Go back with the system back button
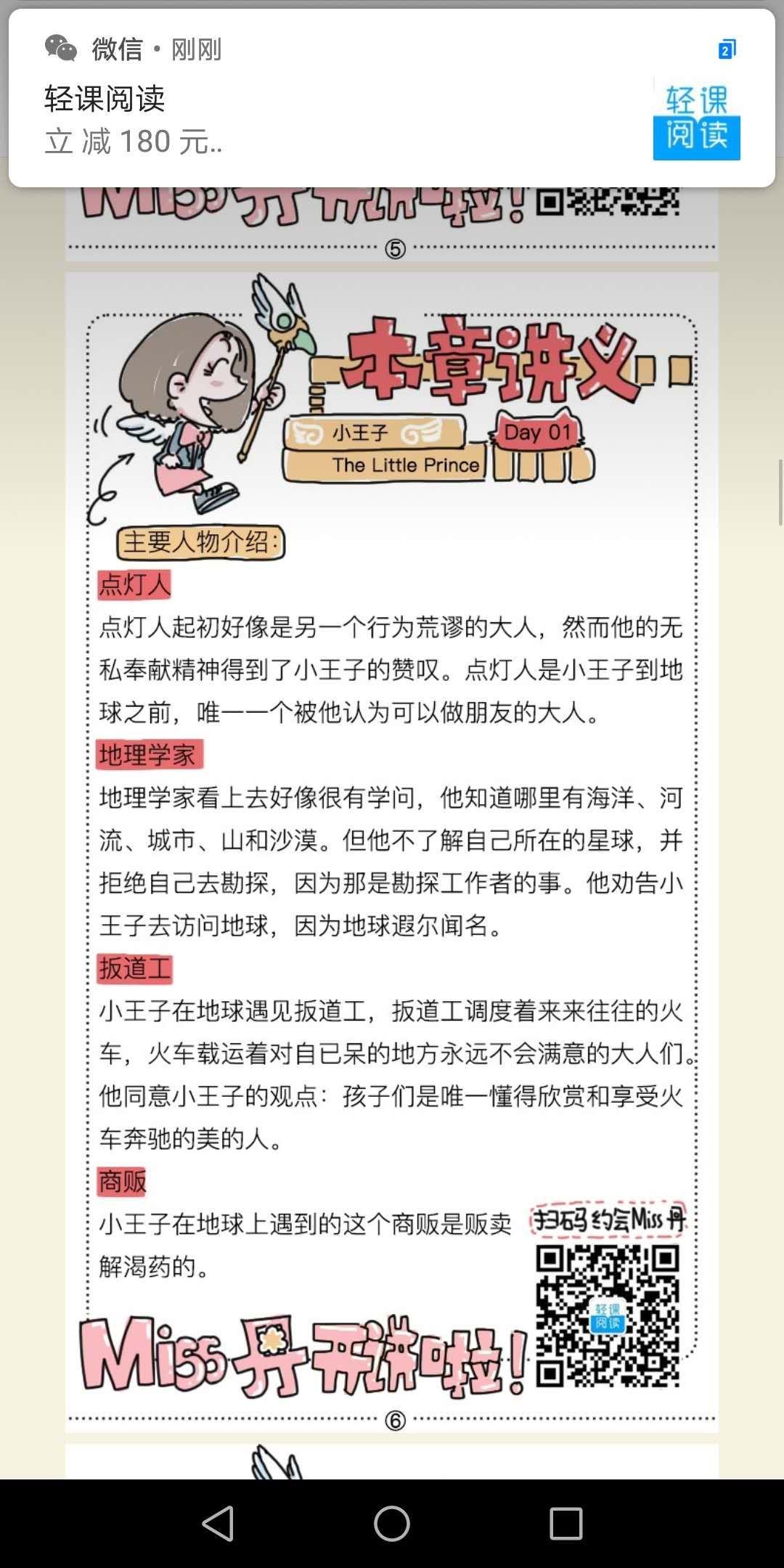This screenshot has height=1568, width=784. point(218,1523)
